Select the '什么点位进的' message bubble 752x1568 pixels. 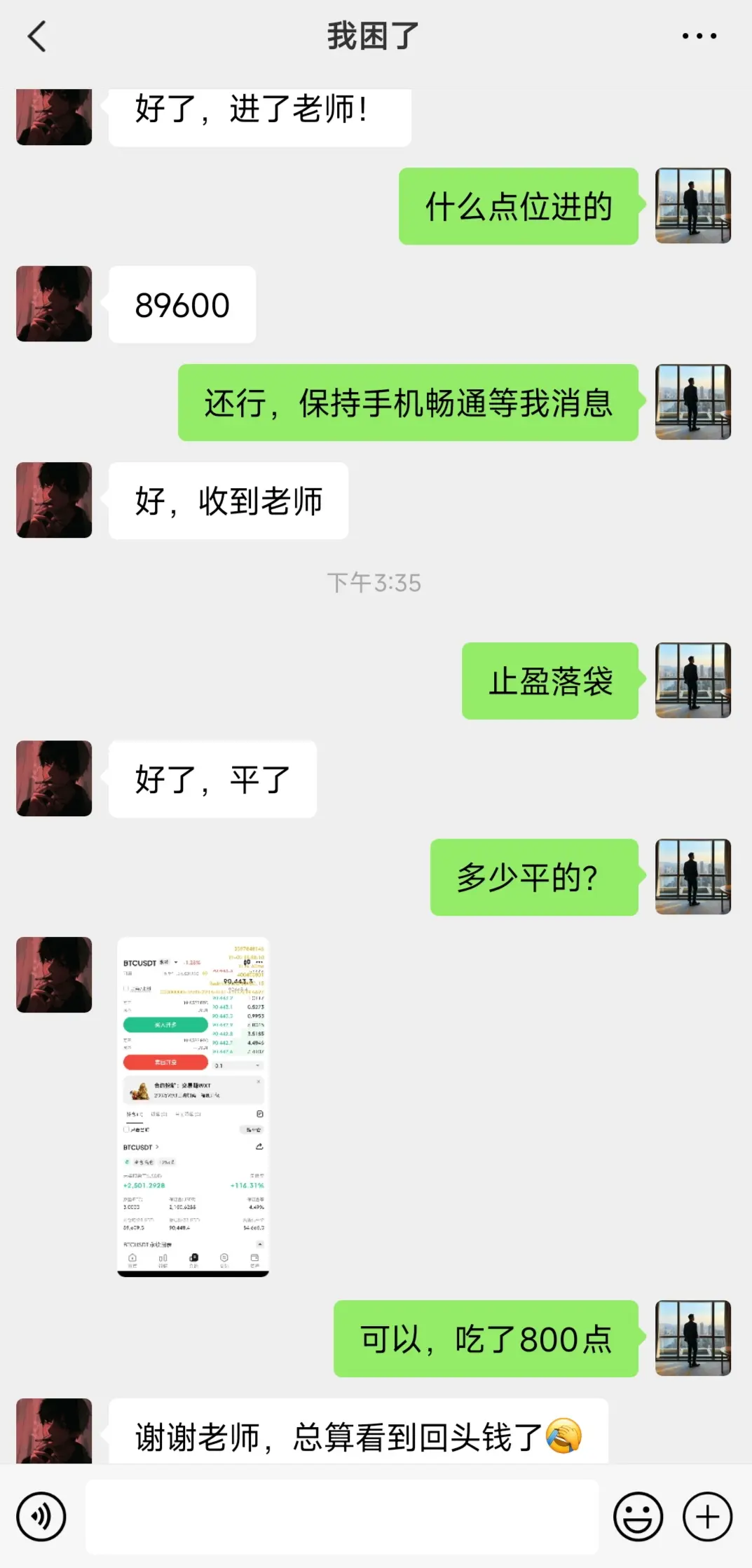pos(519,205)
